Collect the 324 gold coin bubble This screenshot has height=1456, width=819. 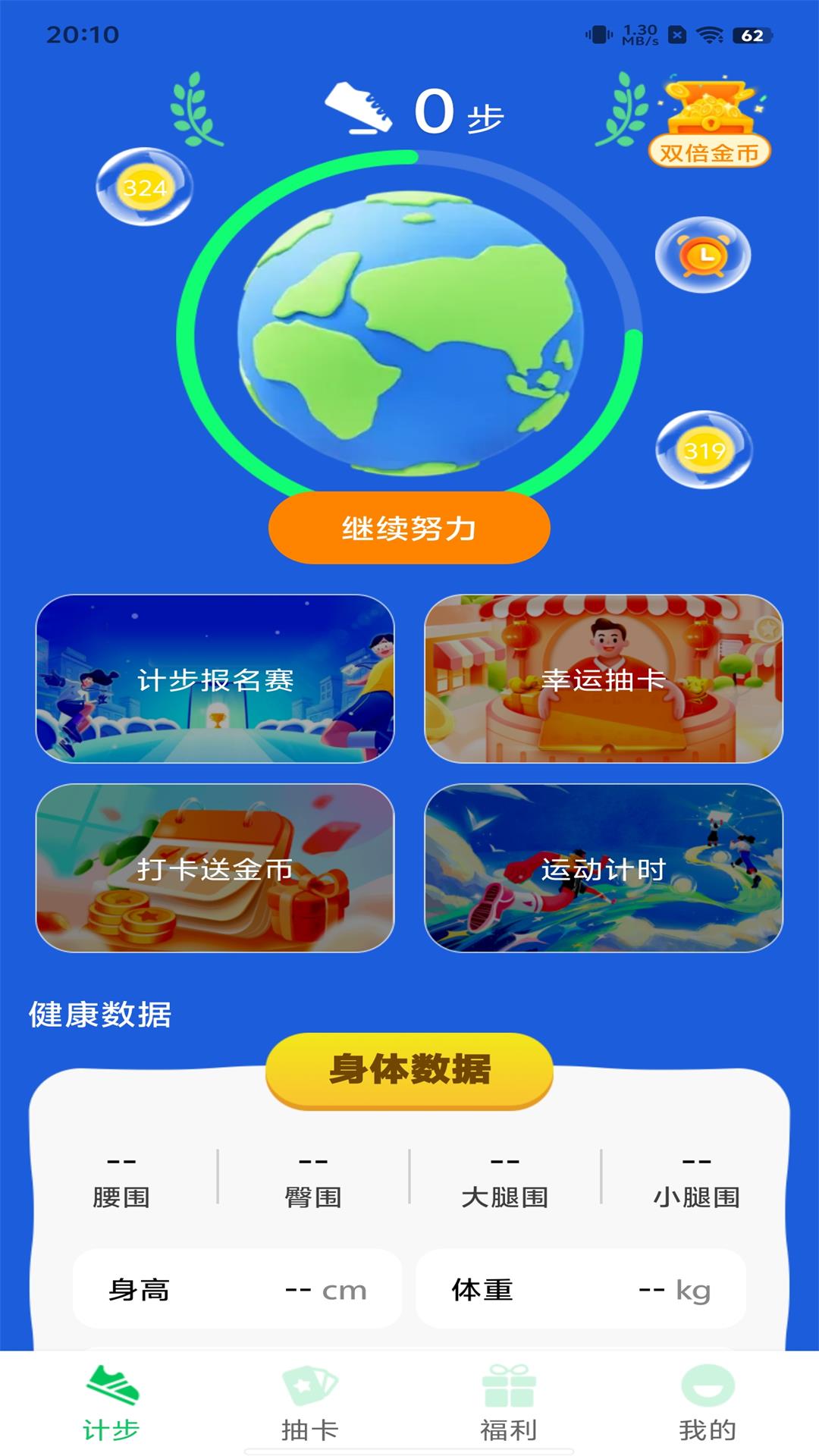coord(144,187)
